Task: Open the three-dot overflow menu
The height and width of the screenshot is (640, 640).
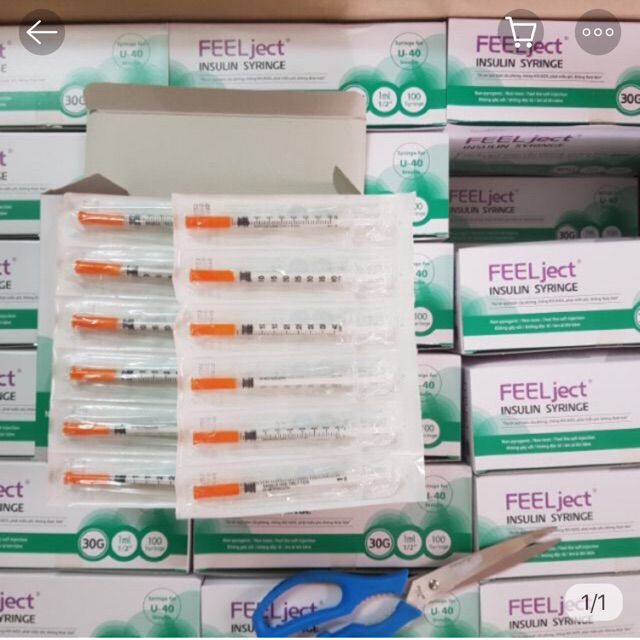Action: (x=598, y=32)
